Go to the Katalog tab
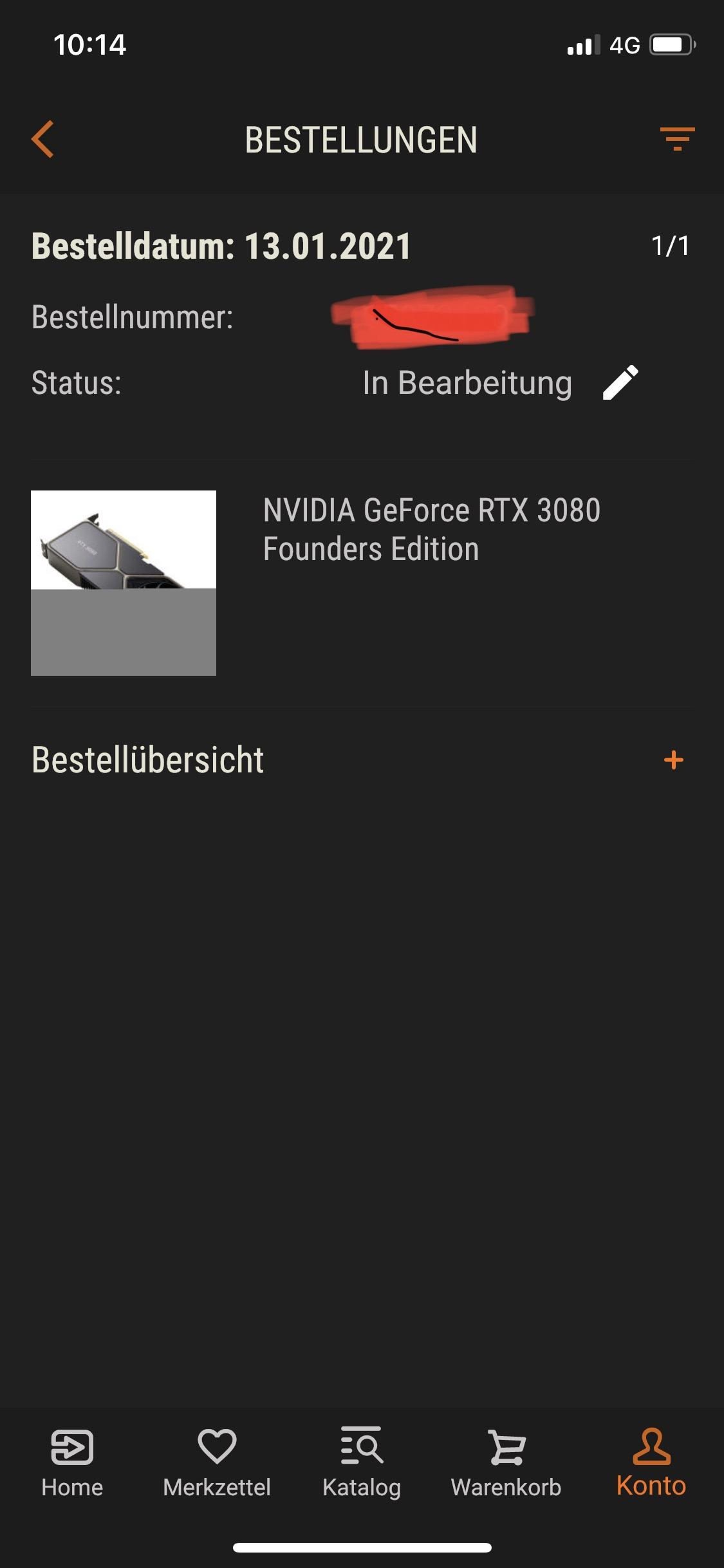This screenshot has height=1568, width=724. click(362, 1463)
